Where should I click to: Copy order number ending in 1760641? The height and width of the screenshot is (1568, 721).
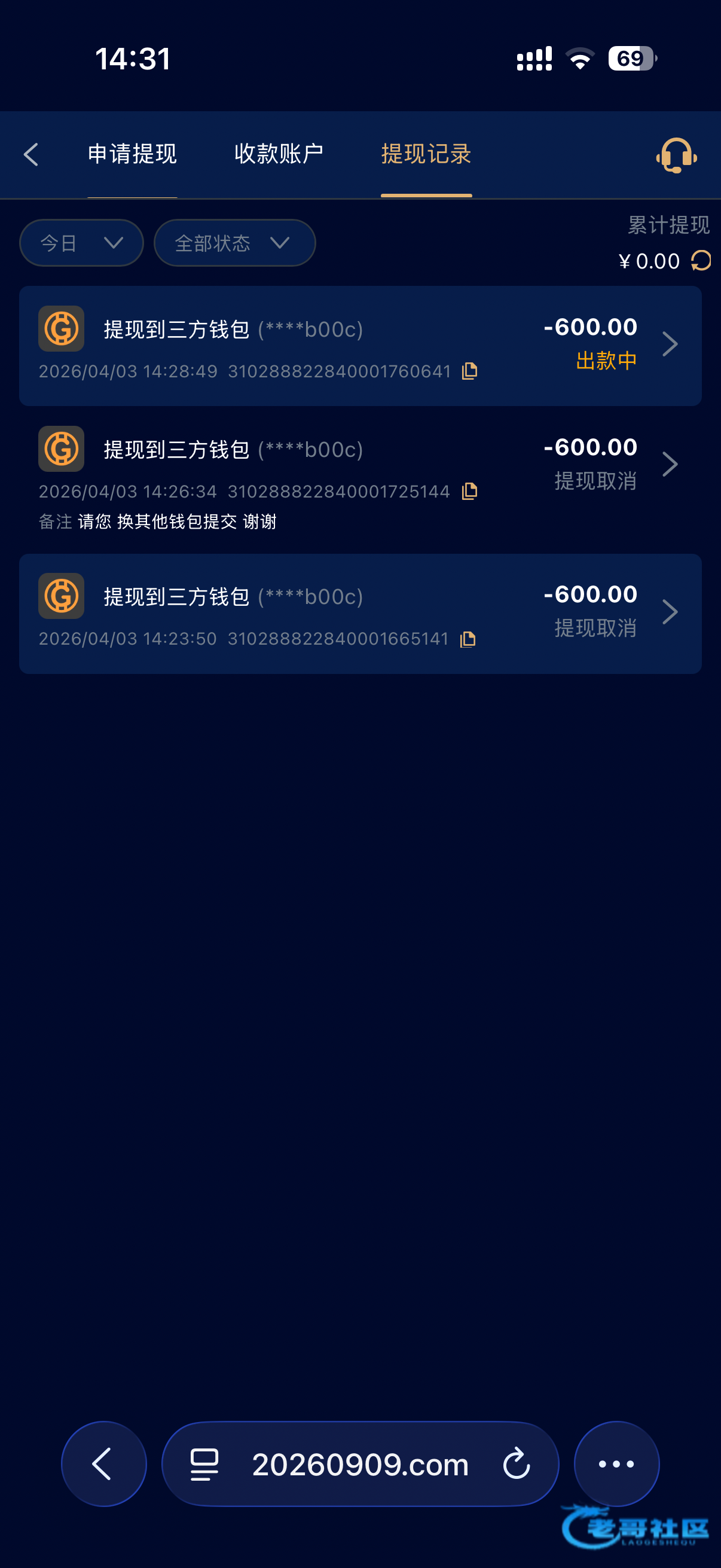(x=469, y=371)
